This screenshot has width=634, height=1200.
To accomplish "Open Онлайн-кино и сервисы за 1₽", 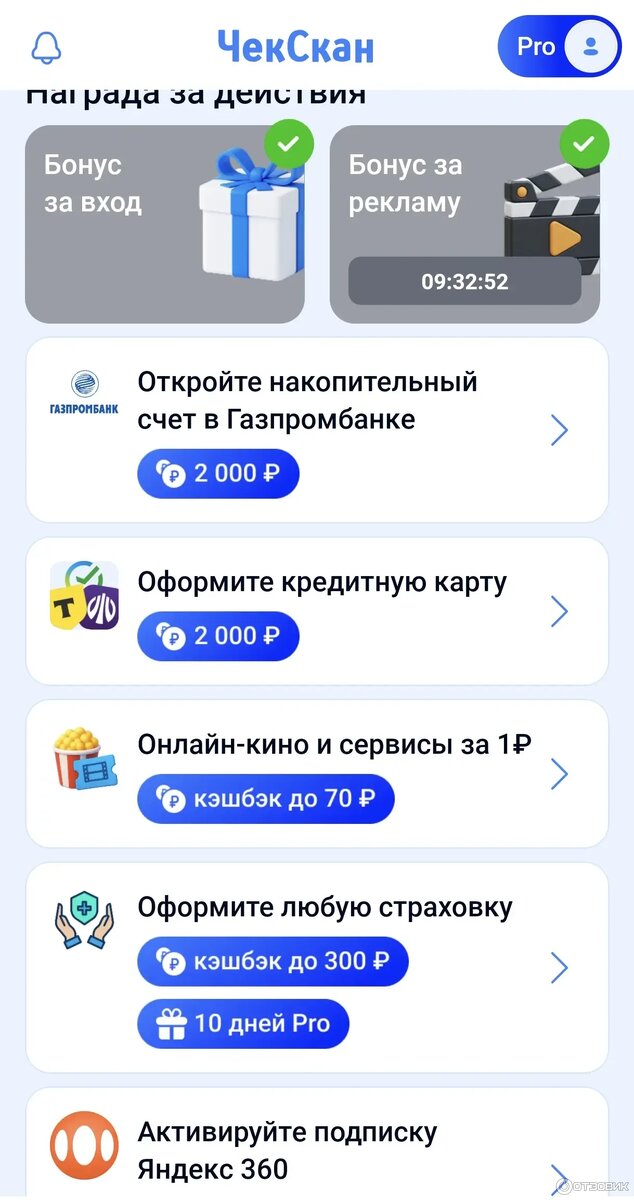I will 316,773.
